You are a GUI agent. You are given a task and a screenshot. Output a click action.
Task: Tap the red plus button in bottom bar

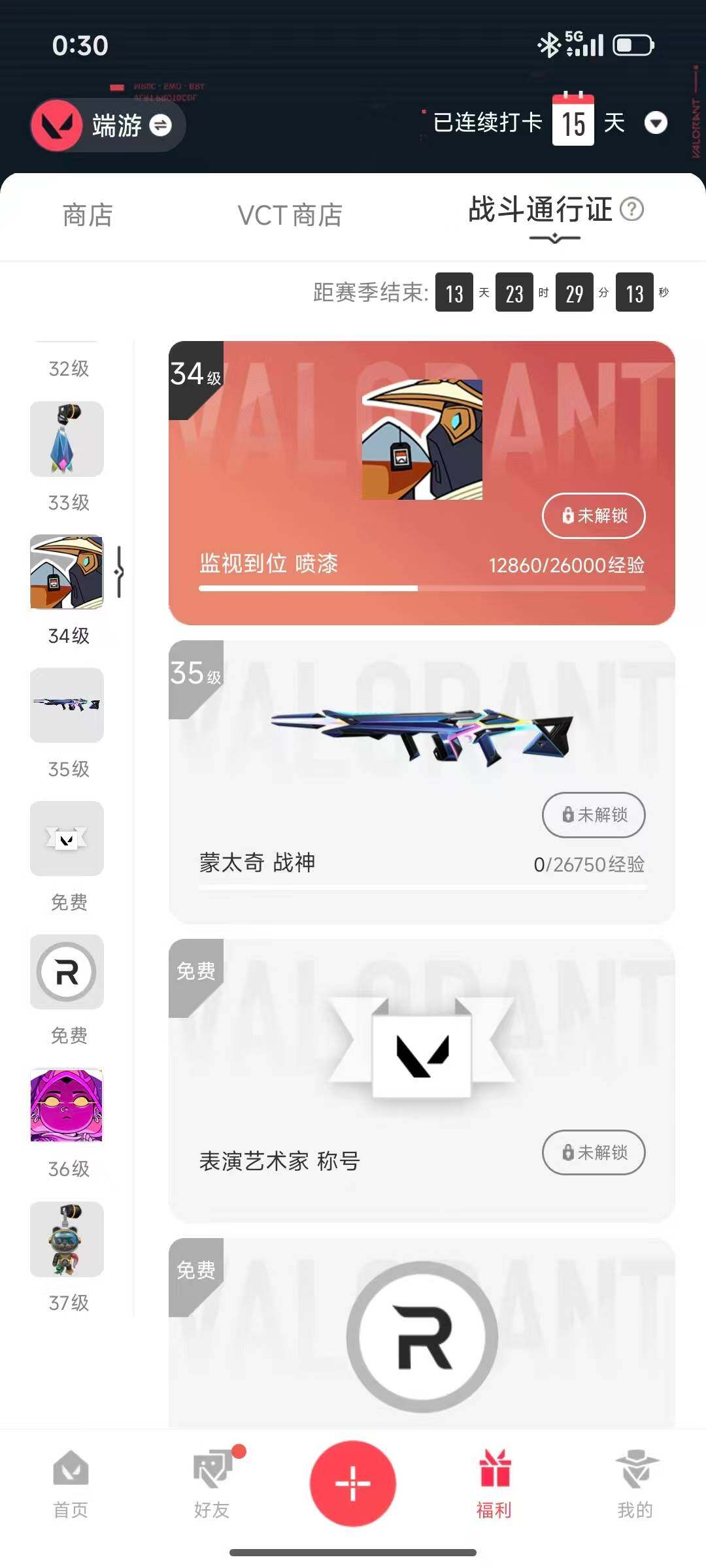pyautogui.click(x=352, y=1483)
